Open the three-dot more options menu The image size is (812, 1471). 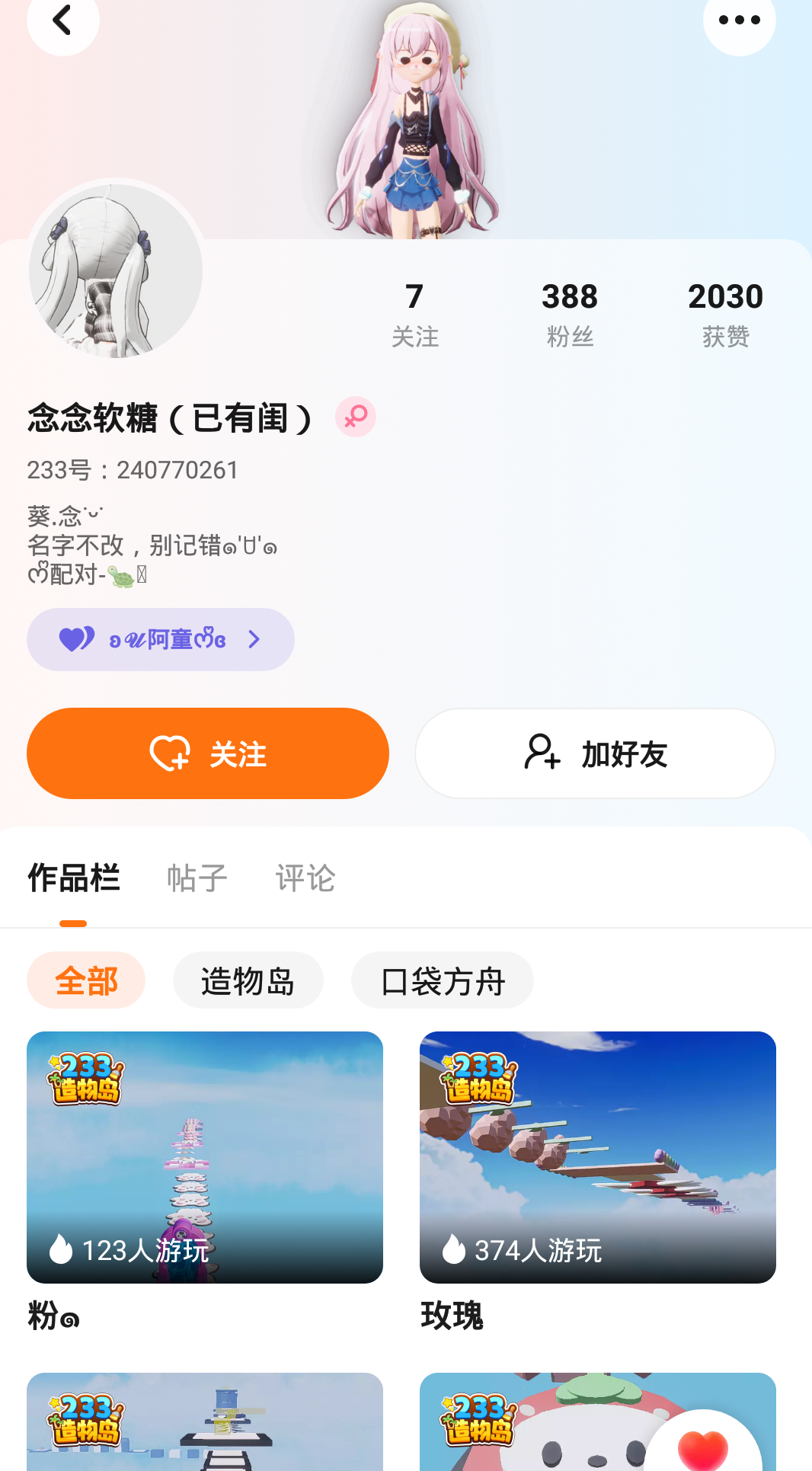point(739,21)
